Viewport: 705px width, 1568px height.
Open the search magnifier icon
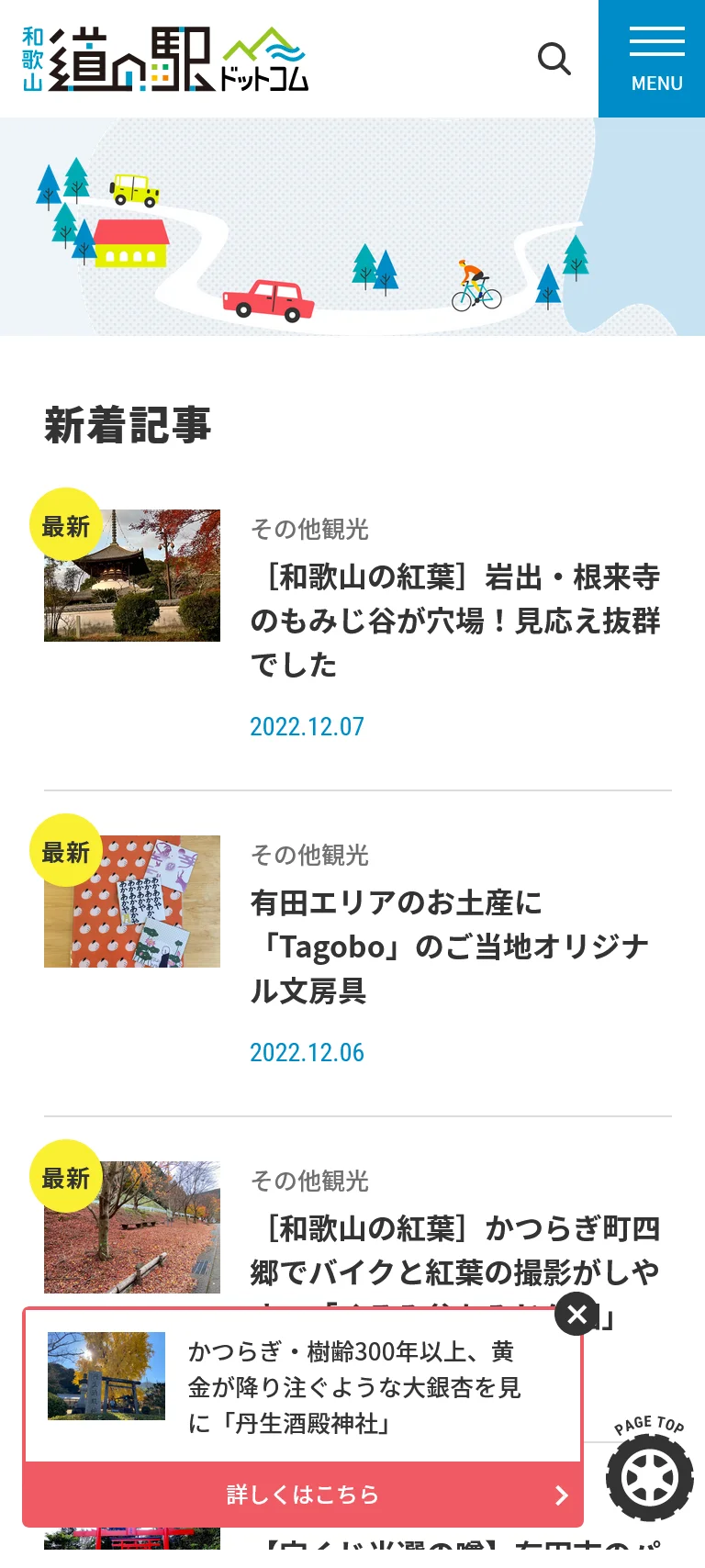point(554,60)
